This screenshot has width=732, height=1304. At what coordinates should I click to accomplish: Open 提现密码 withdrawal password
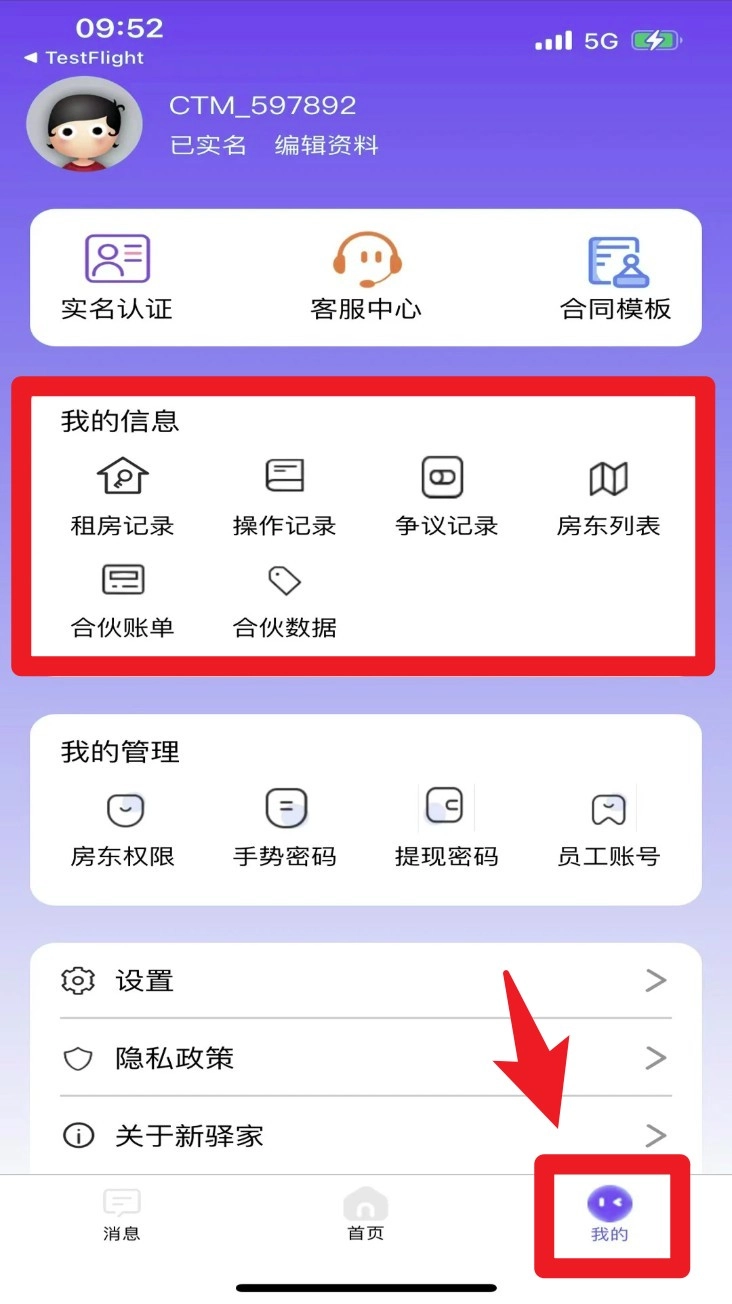[446, 827]
